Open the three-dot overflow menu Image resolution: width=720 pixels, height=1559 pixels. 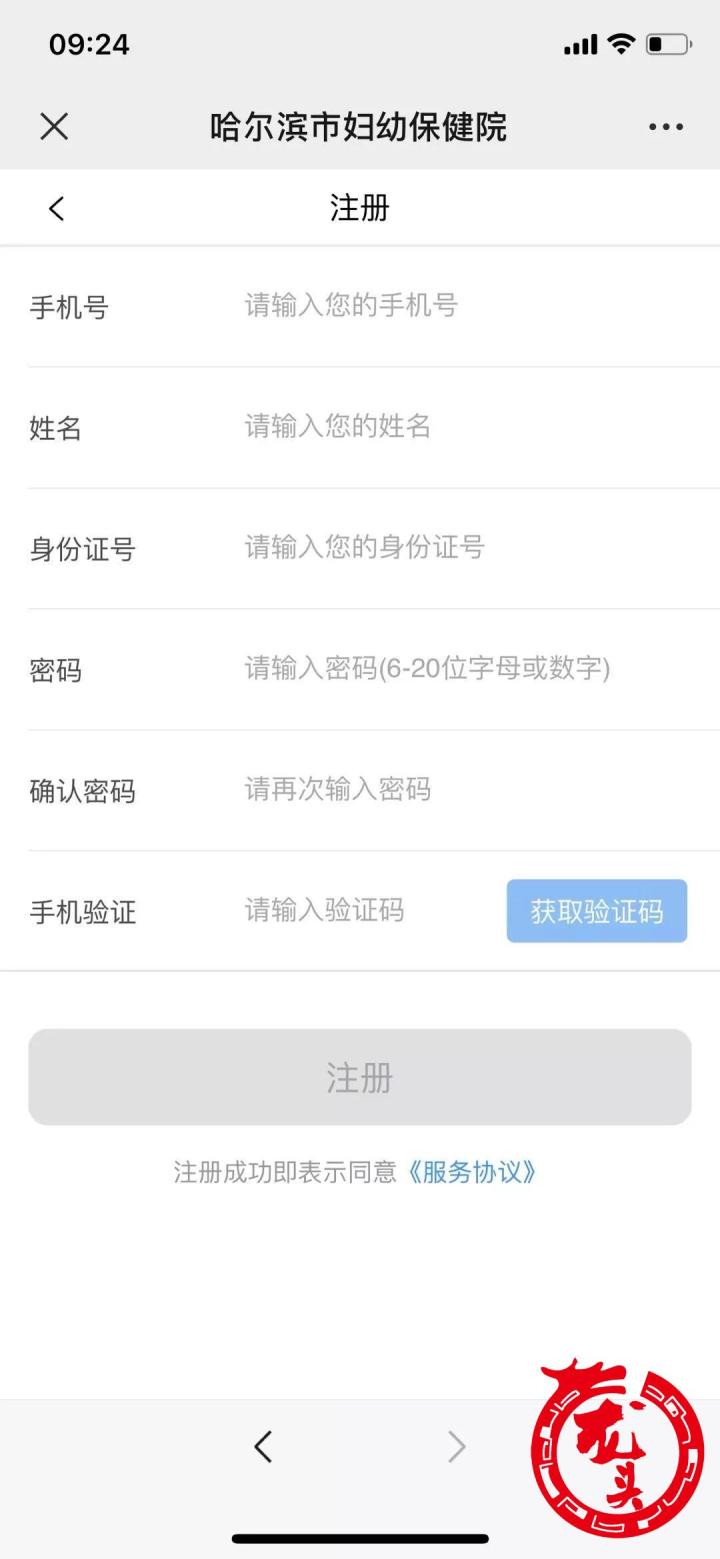coord(665,127)
